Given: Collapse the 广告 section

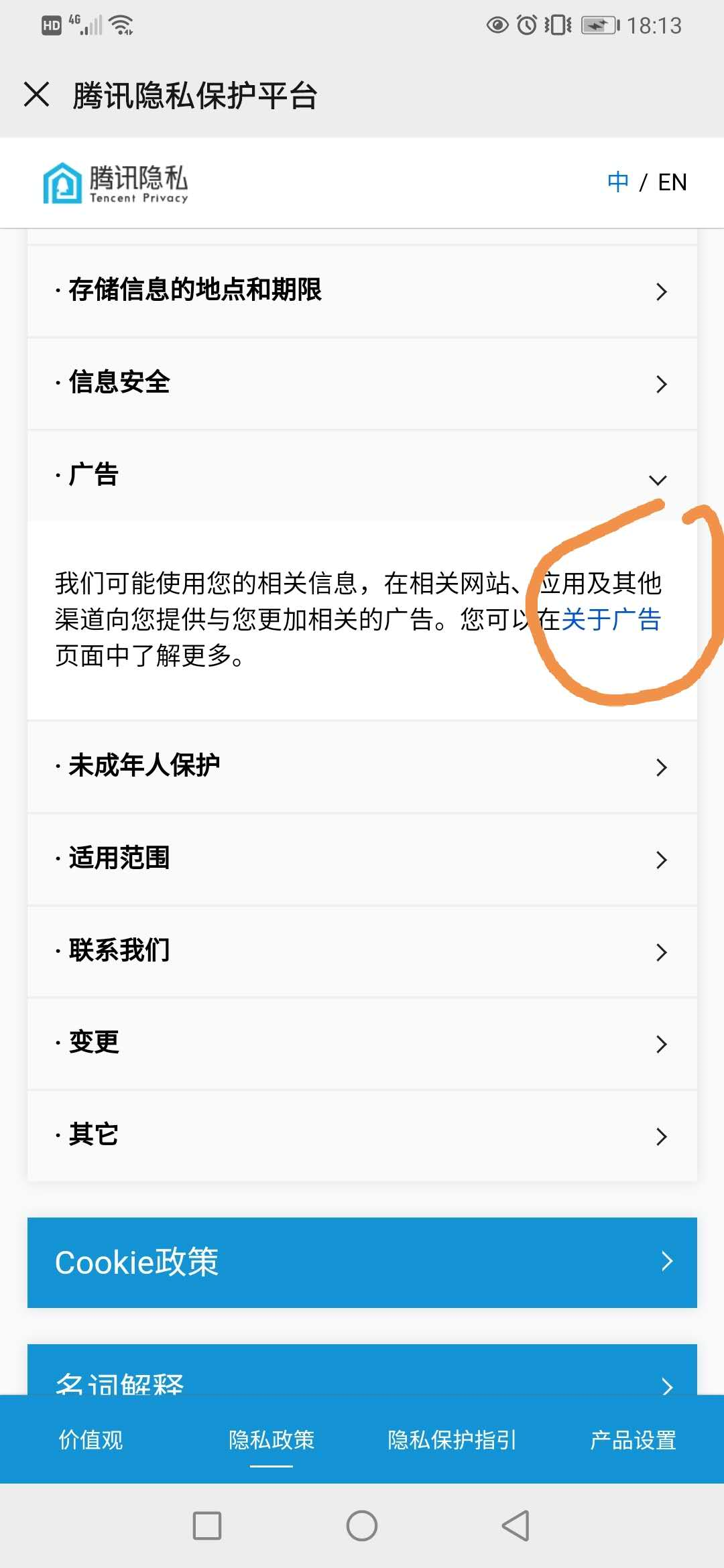Looking at the screenshot, I should point(362,476).
